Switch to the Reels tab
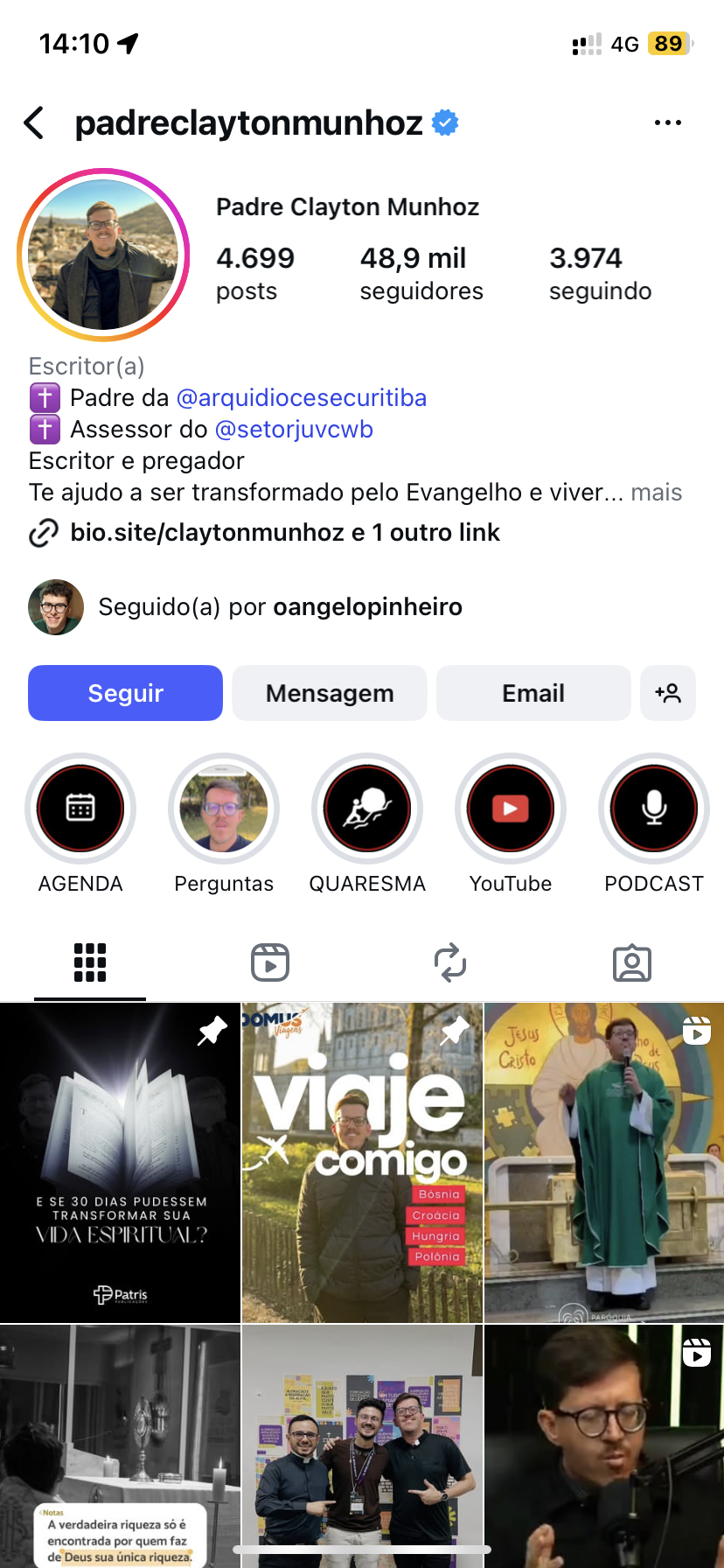 [x=270, y=963]
